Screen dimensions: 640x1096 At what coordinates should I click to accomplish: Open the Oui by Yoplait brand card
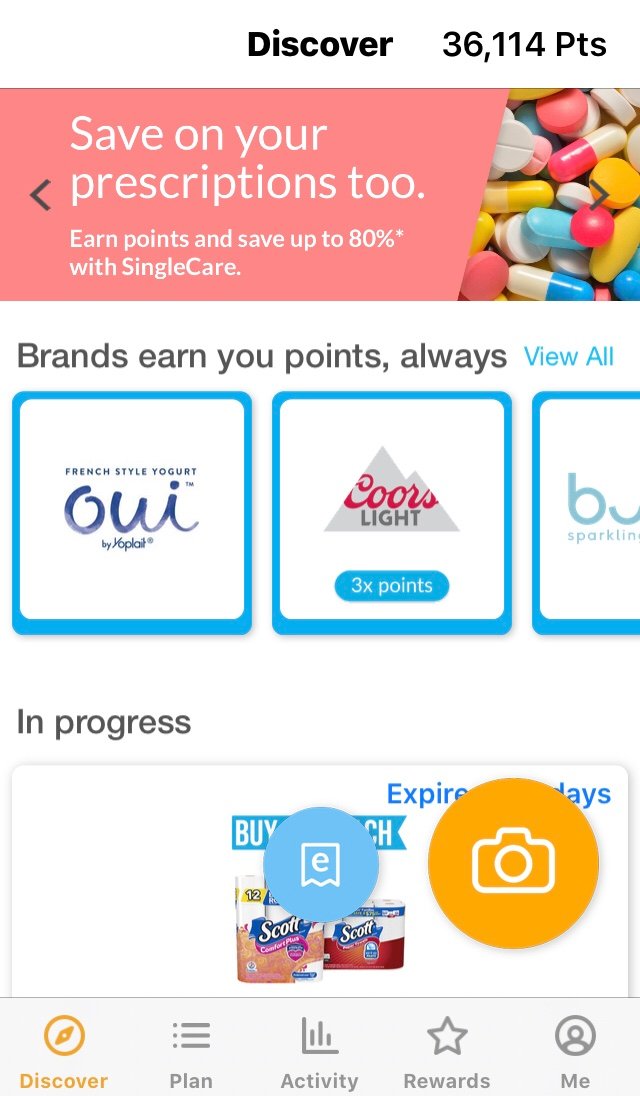(x=132, y=512)
